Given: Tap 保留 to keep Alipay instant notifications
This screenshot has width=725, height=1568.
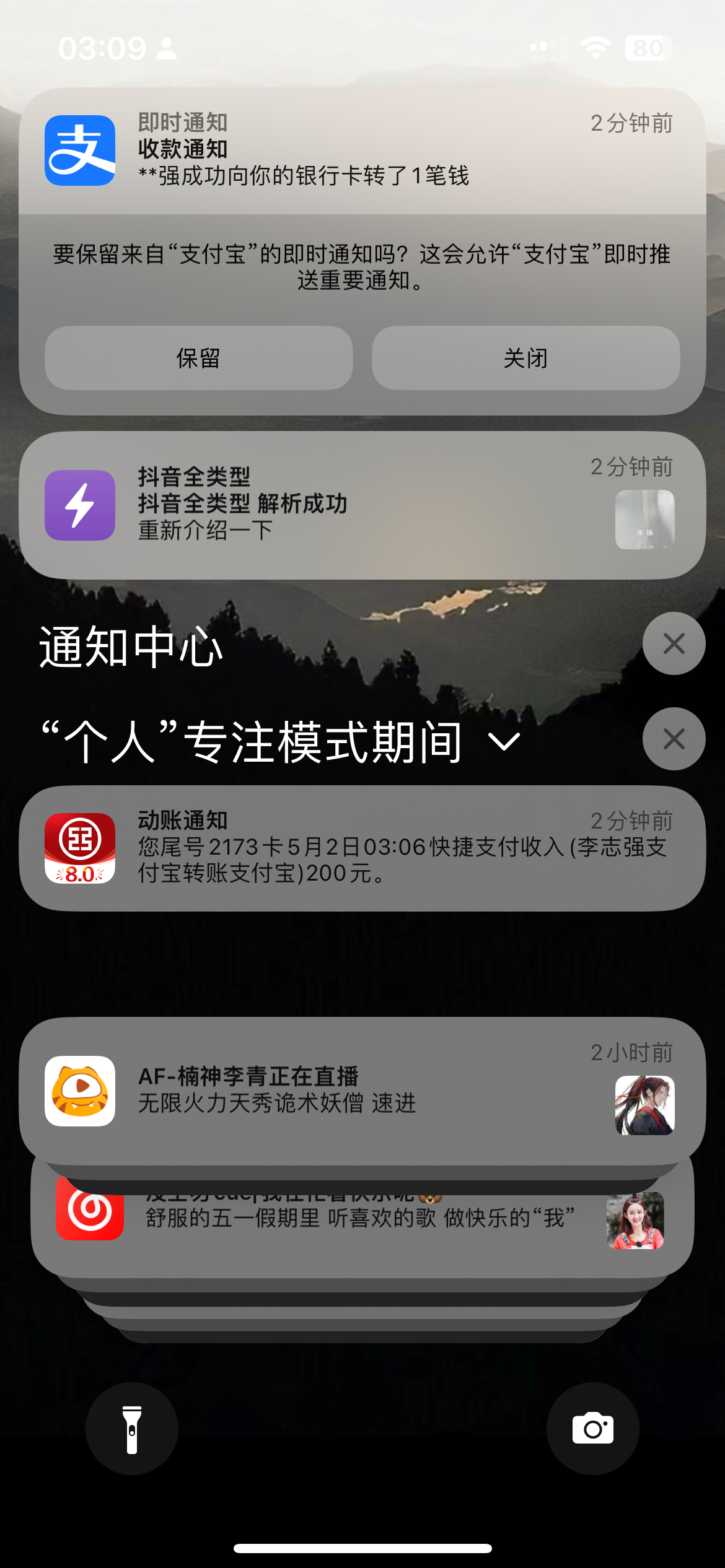Looking at the screenshot, I should 198,358.
